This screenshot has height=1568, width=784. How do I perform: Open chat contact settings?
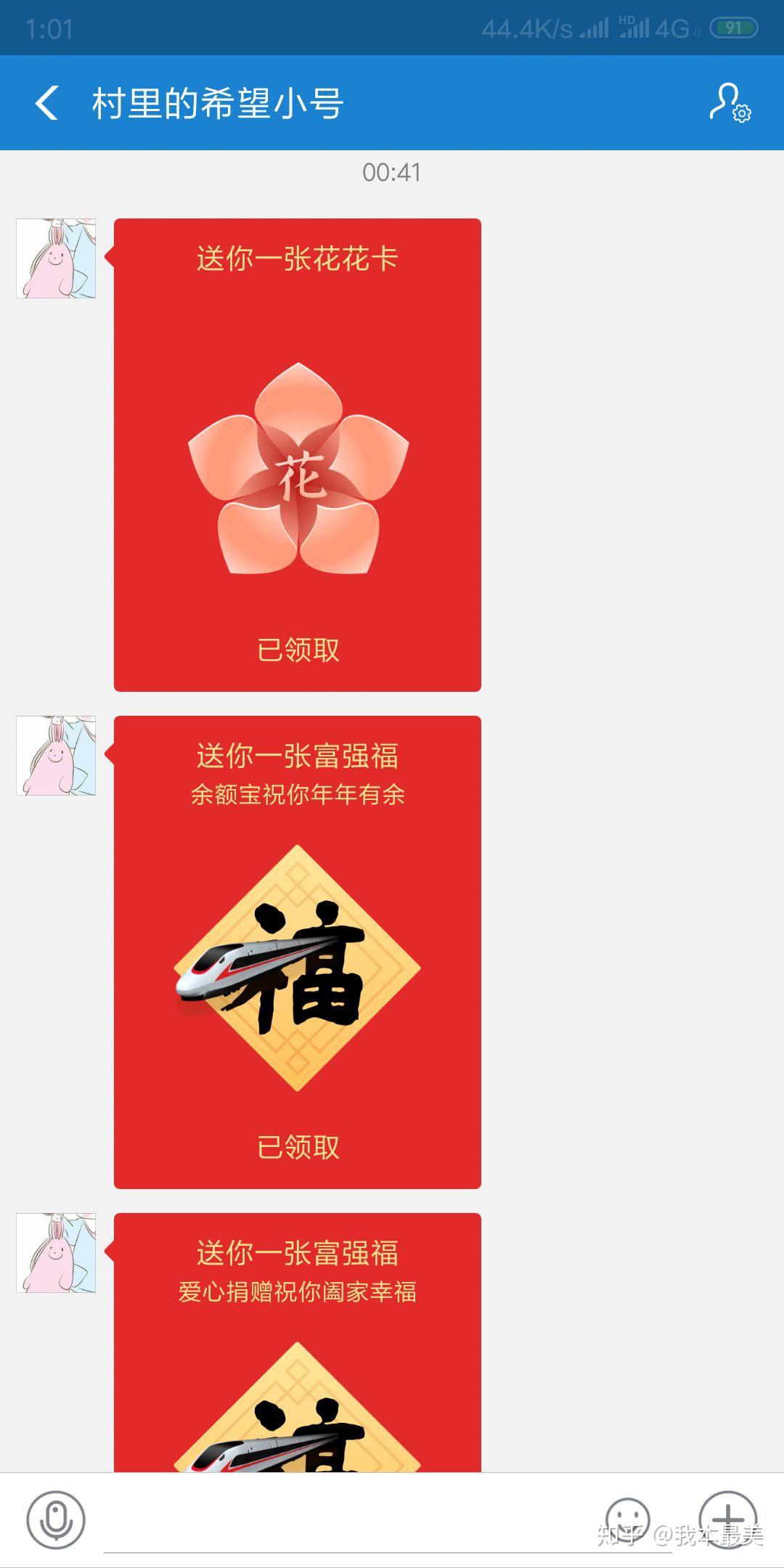(x=730, y=102)
